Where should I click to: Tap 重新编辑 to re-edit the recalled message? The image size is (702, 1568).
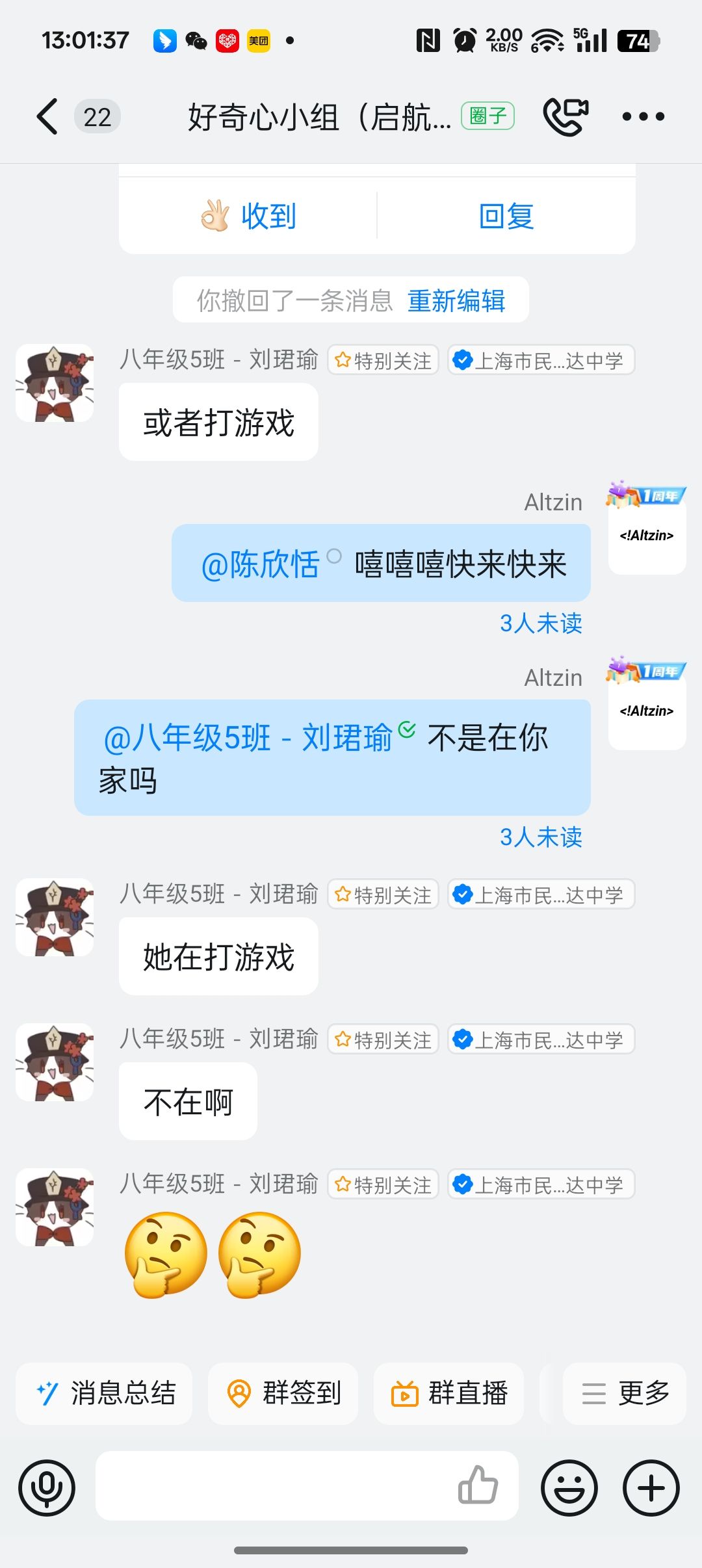point(456,301)
